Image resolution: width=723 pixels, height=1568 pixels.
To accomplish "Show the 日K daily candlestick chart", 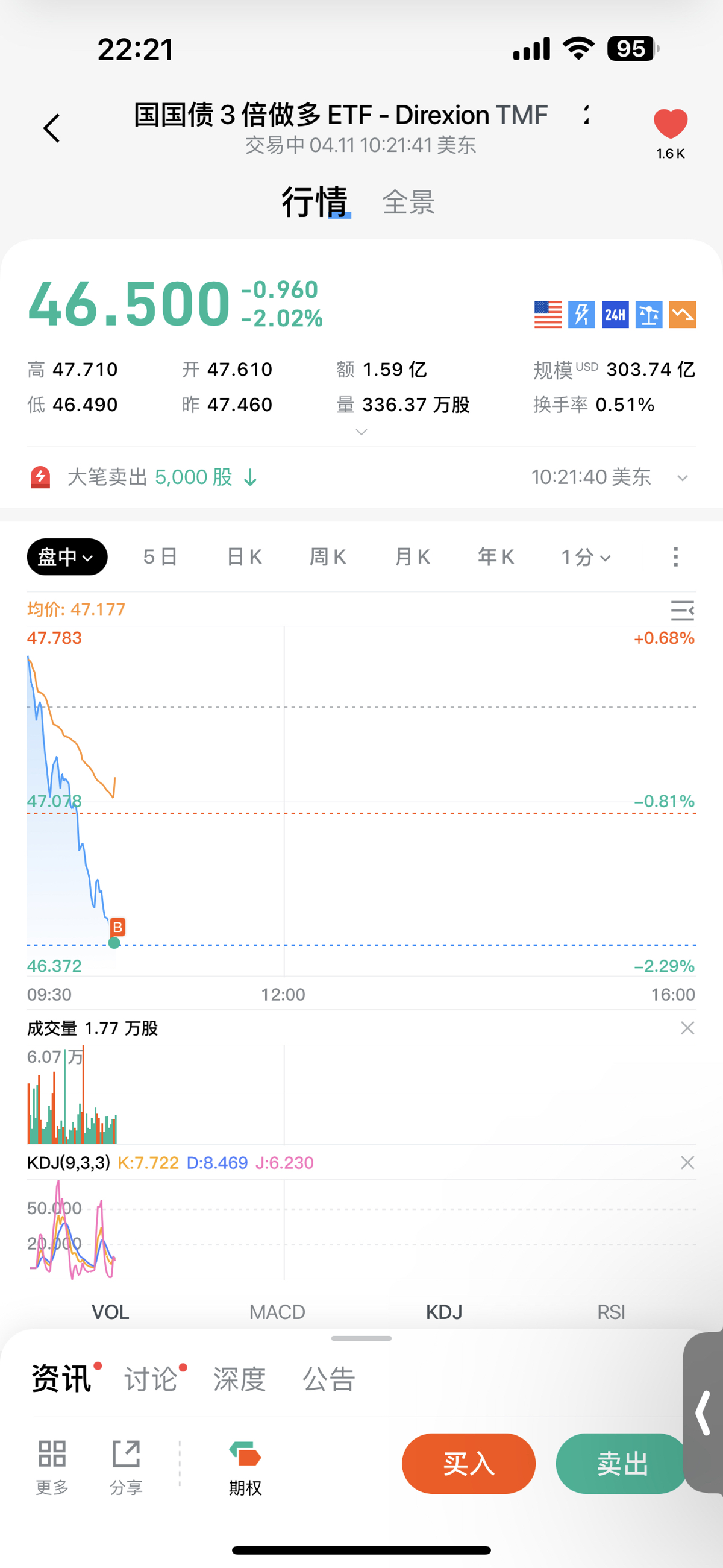I will (244, 557).
